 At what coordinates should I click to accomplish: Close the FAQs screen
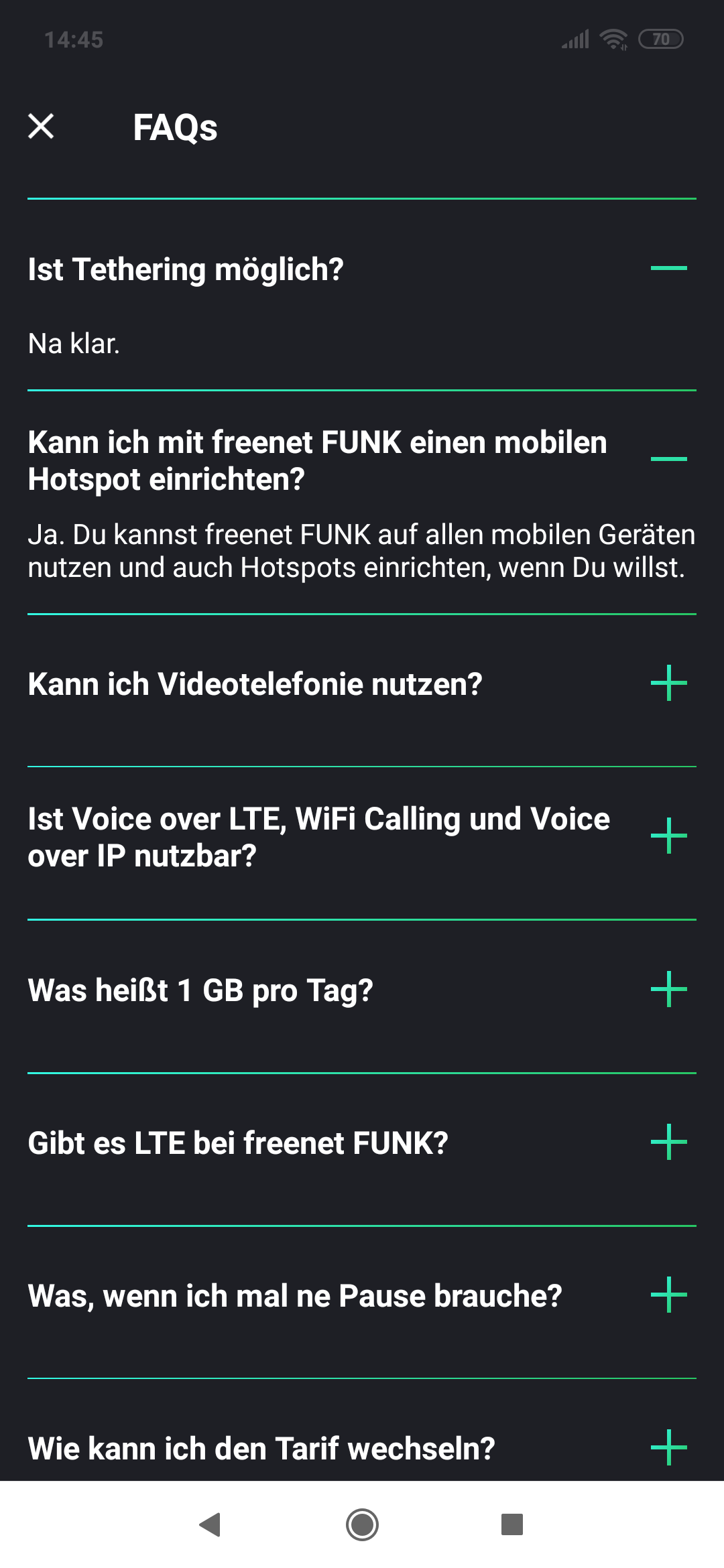41,126
